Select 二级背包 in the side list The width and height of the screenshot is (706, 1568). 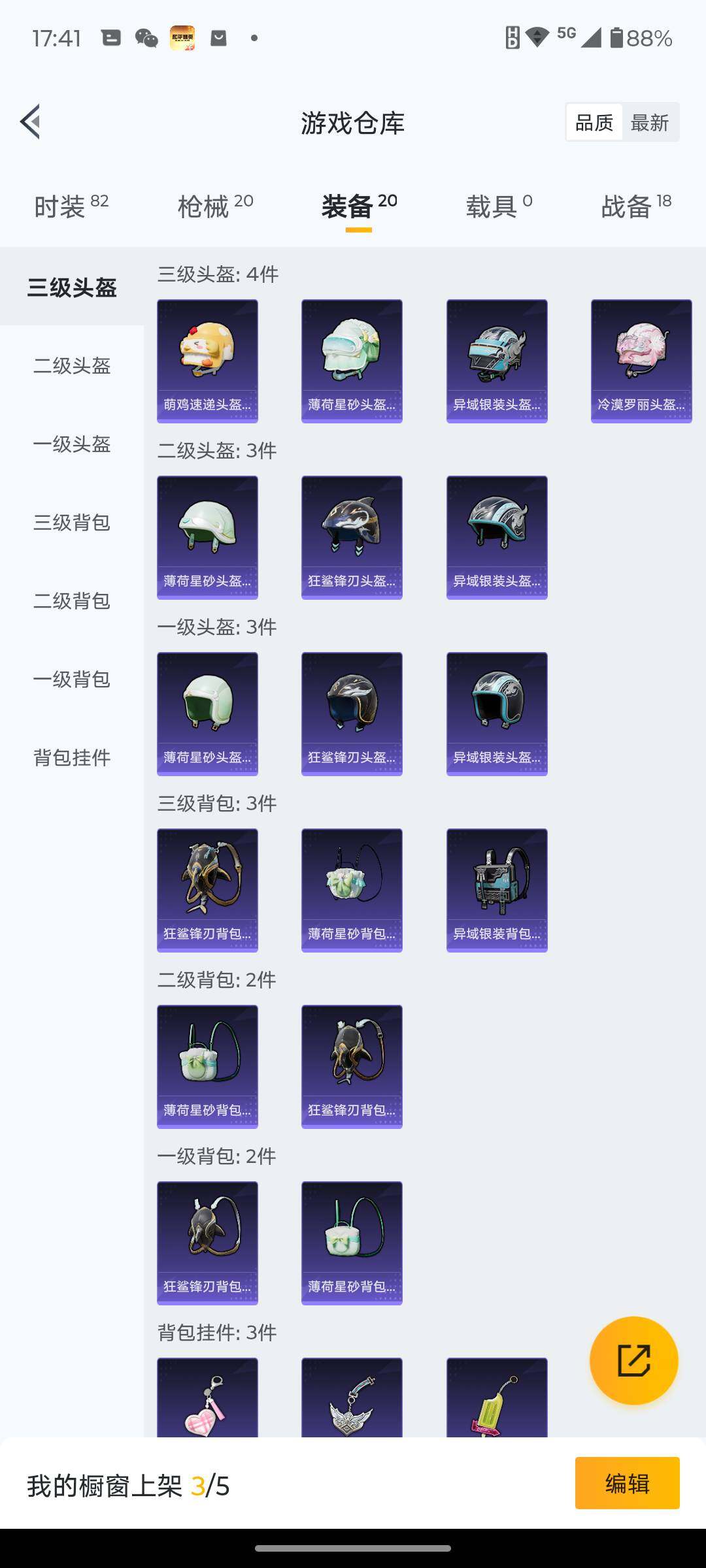(72, 600)
